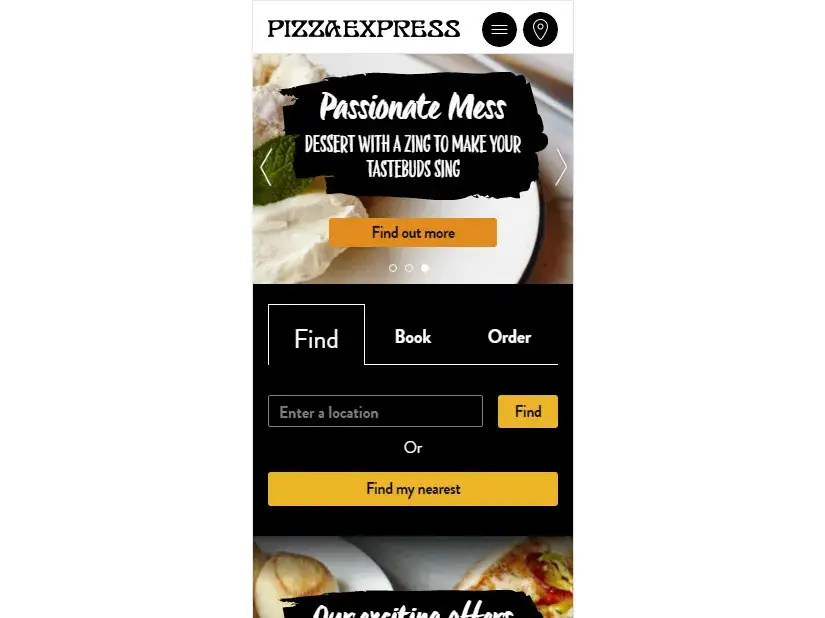Image resolution: width=825 pixels, height=618 pixels.
Task: Focus the Enter a location field
Action: pos(375,412)
